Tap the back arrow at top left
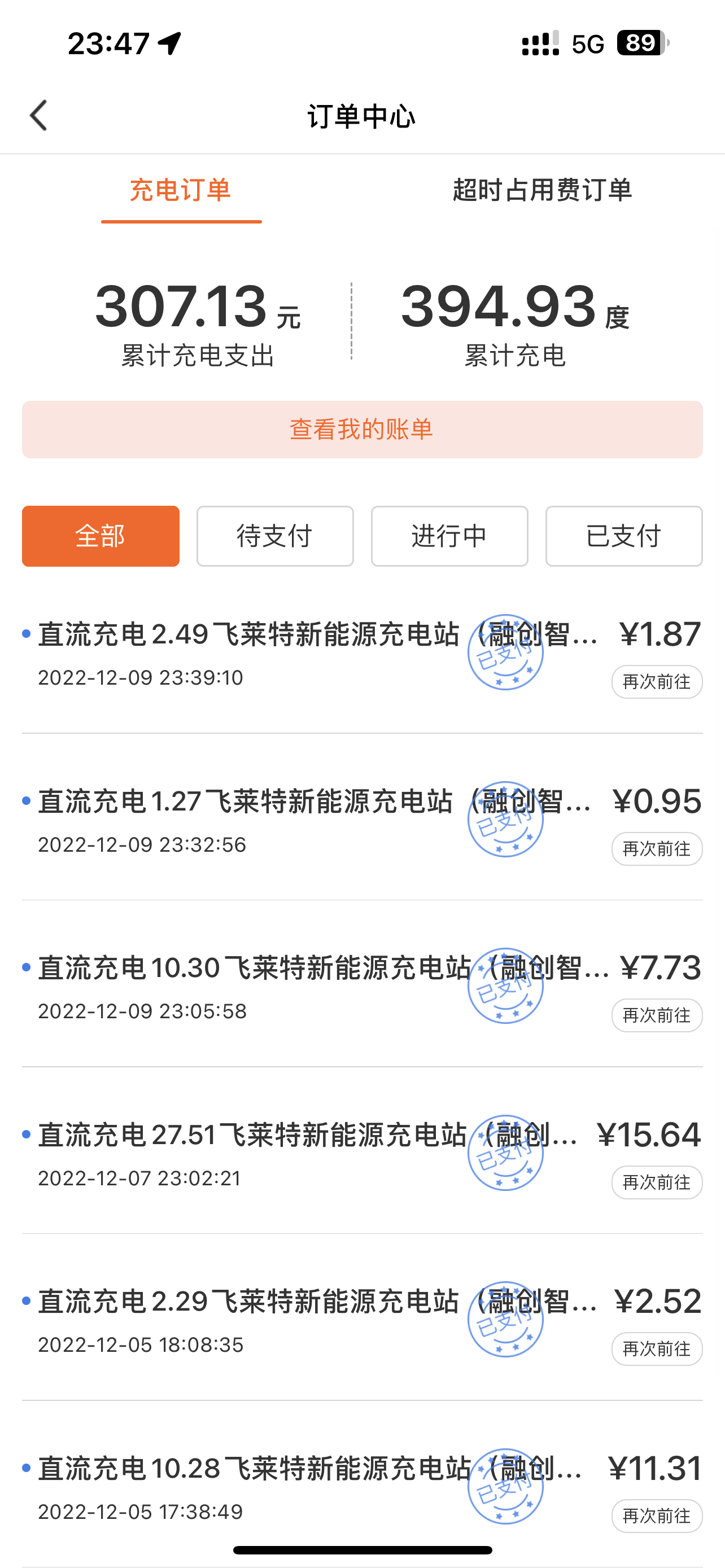 tap(38, 115)
